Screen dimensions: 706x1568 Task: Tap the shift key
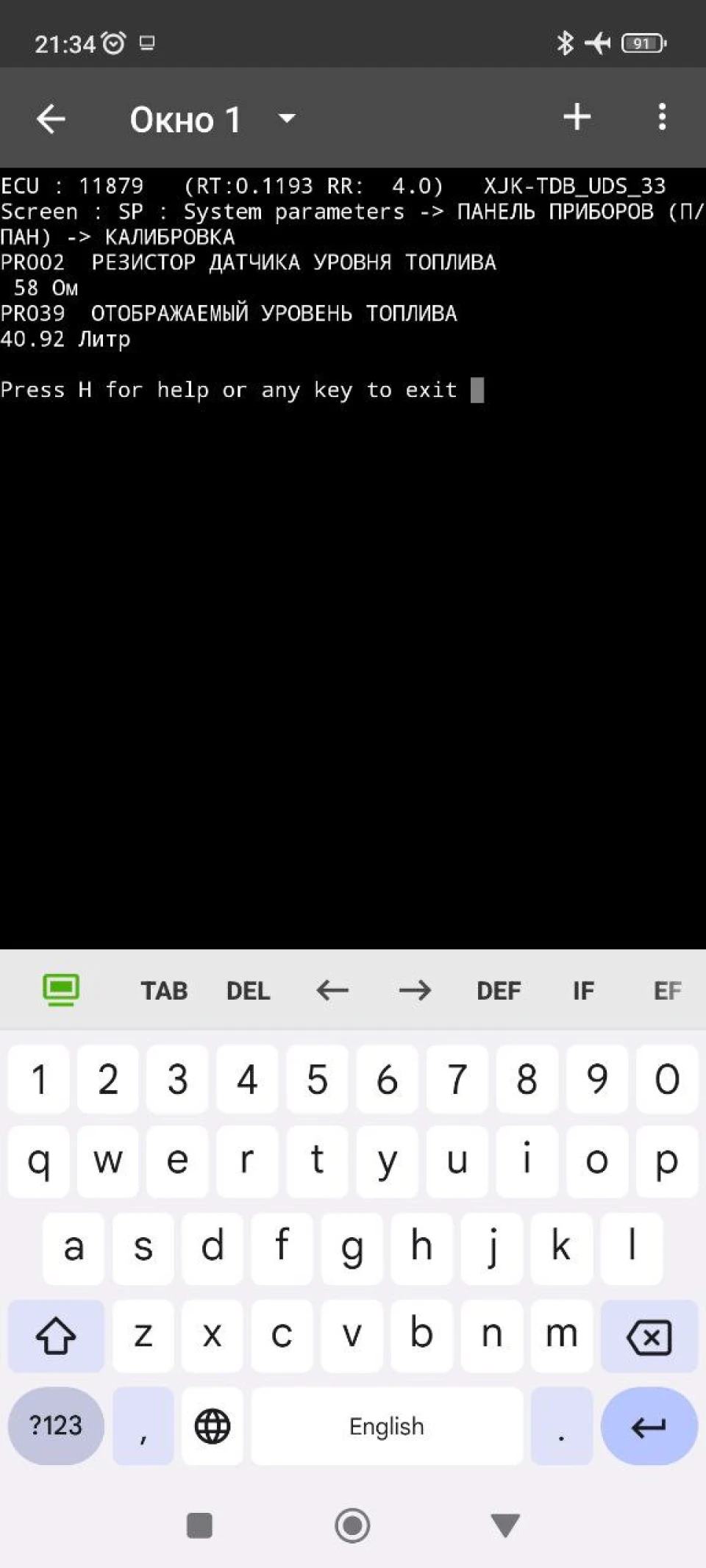56,1336
